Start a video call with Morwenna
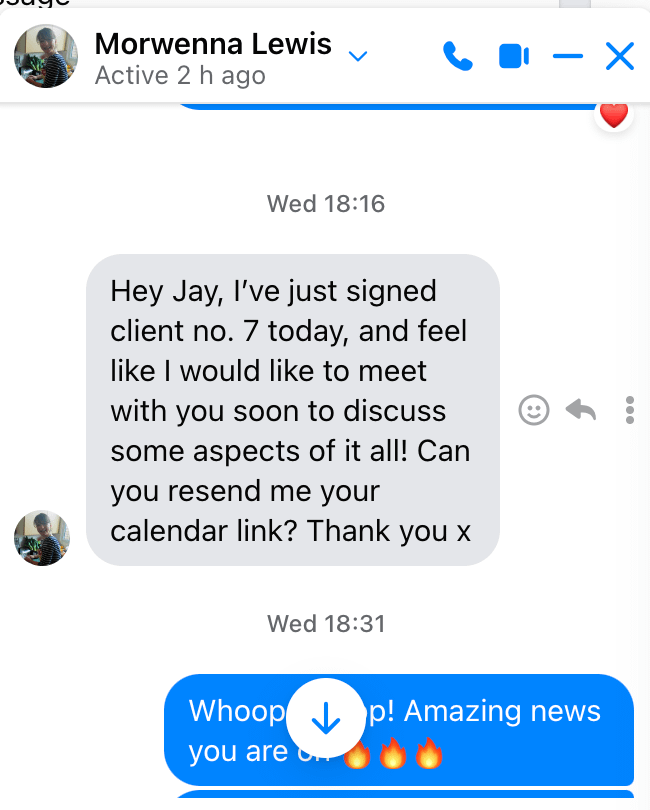This screenshot has height=810, width=650. point(513,57)
